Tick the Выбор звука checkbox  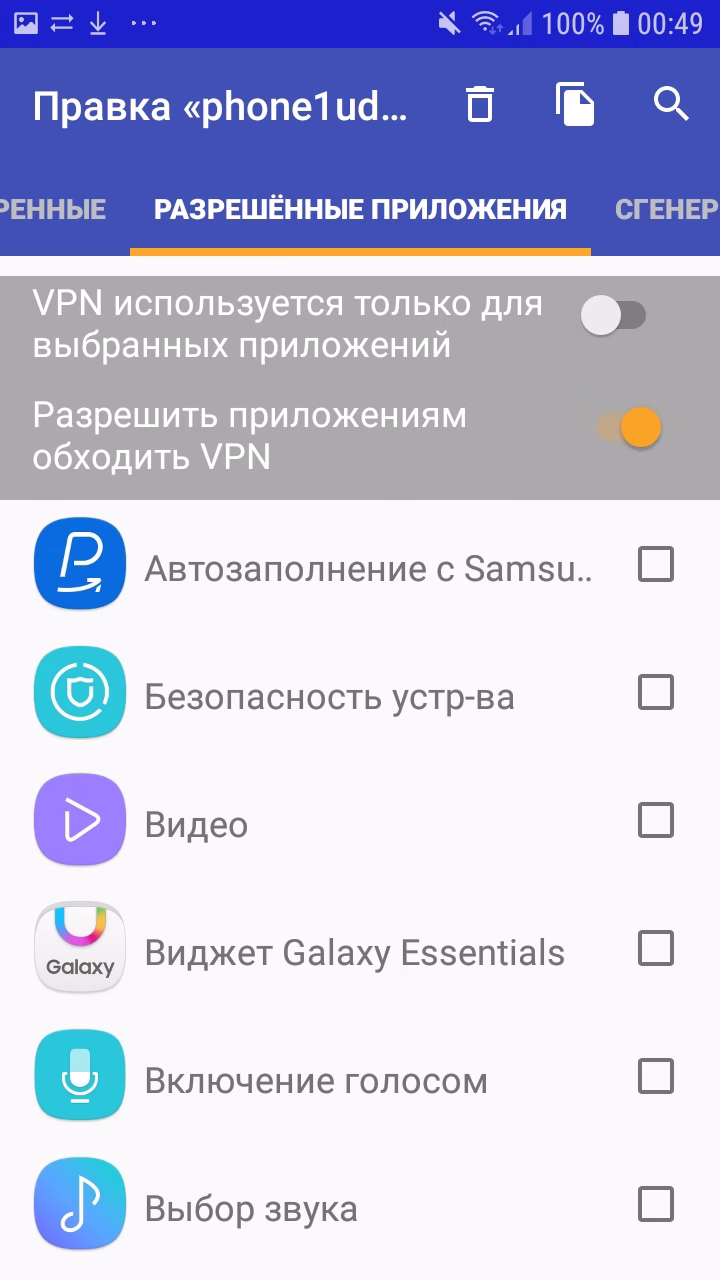656,1204
